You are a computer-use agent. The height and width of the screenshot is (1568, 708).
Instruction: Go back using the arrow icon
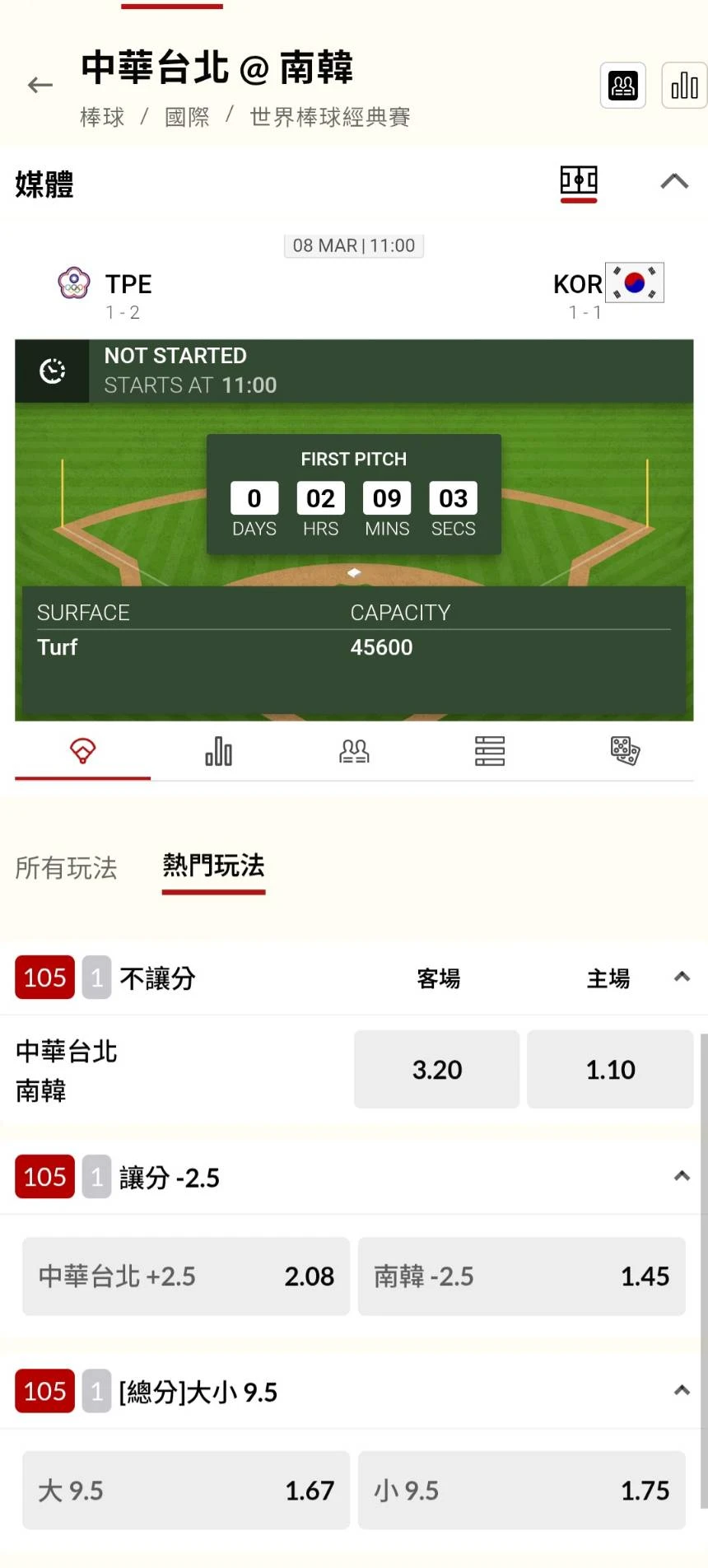point(40,85)
